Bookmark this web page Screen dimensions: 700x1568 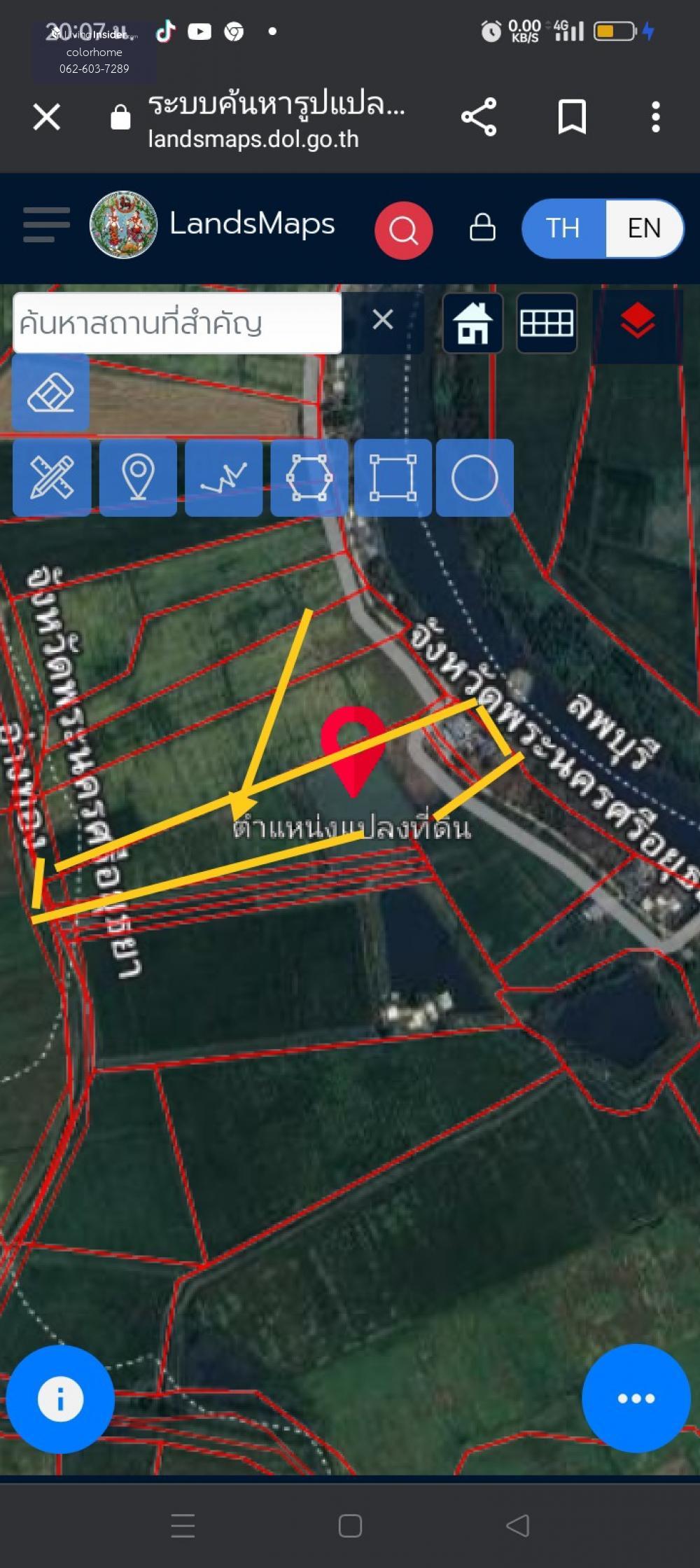pos(571,117)
